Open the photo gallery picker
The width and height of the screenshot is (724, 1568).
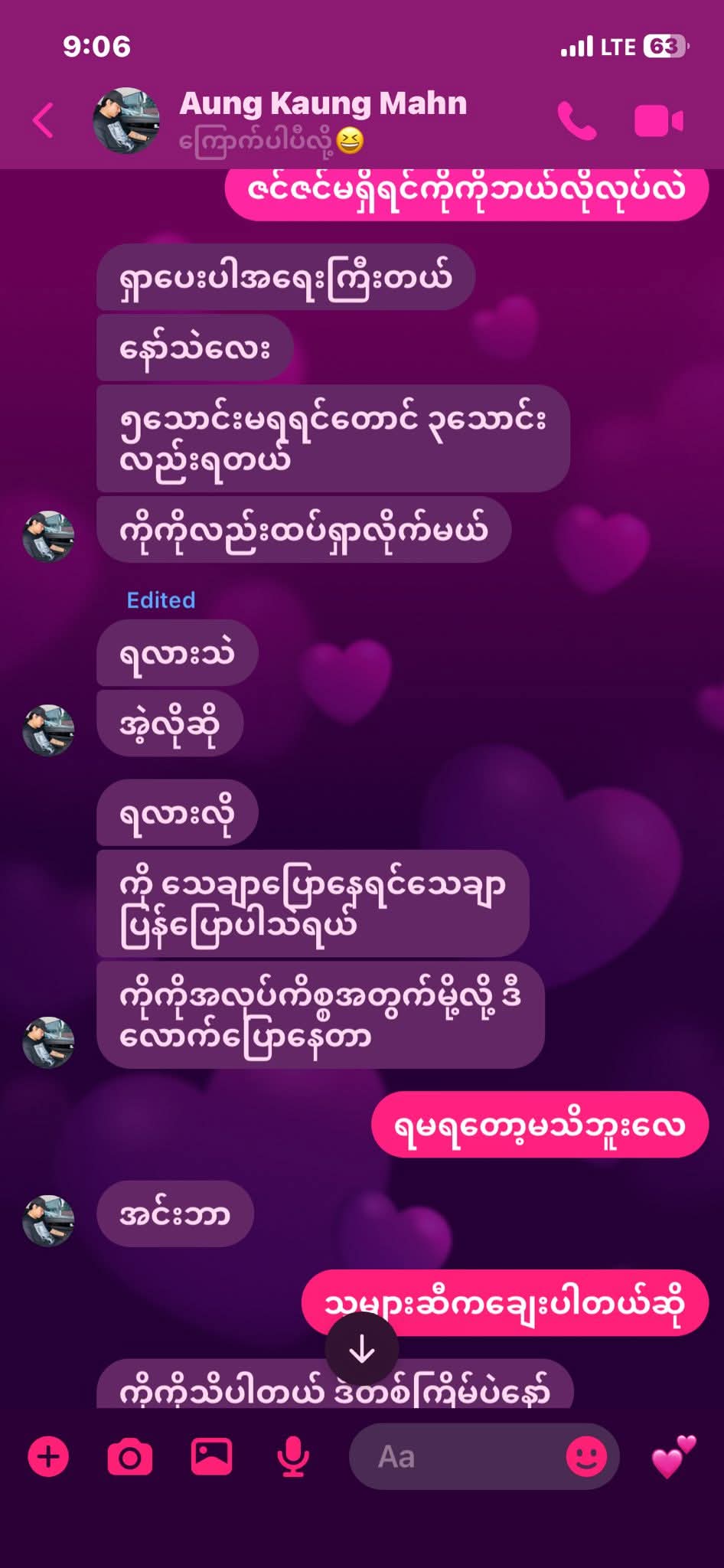pyautogui.click(x=211, y=1456)
